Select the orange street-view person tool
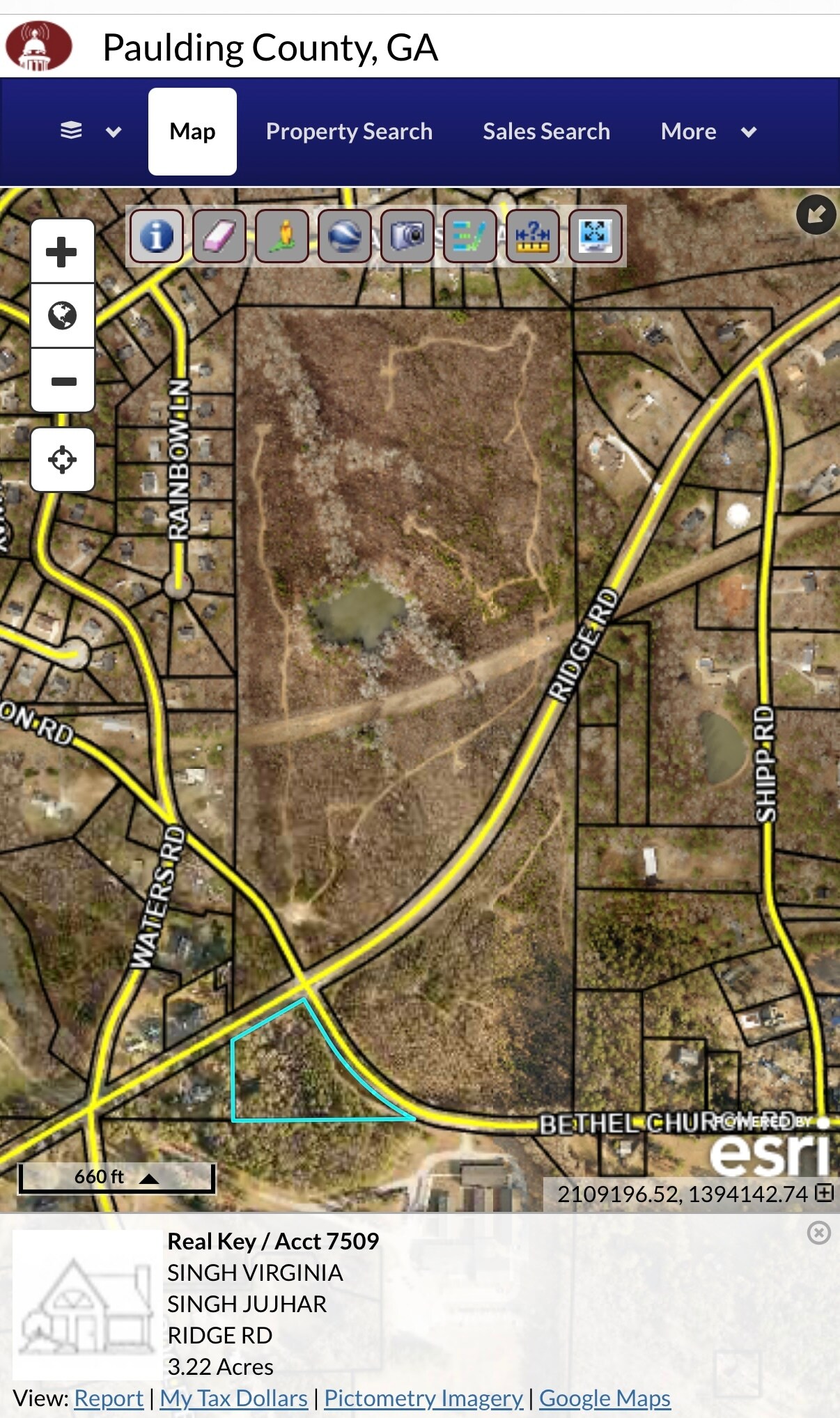 tap(281, 237)
